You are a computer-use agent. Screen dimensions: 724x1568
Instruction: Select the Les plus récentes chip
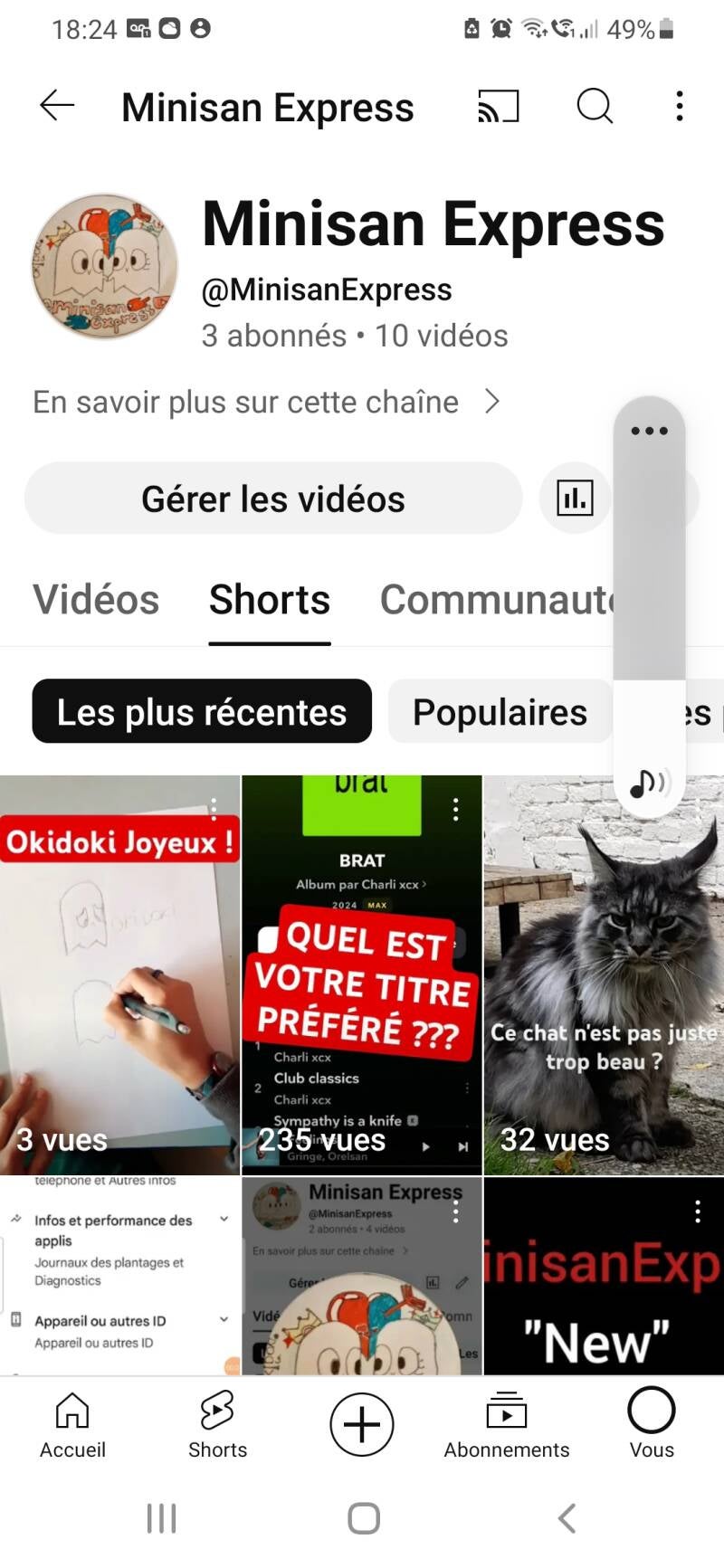pos(202,712)
